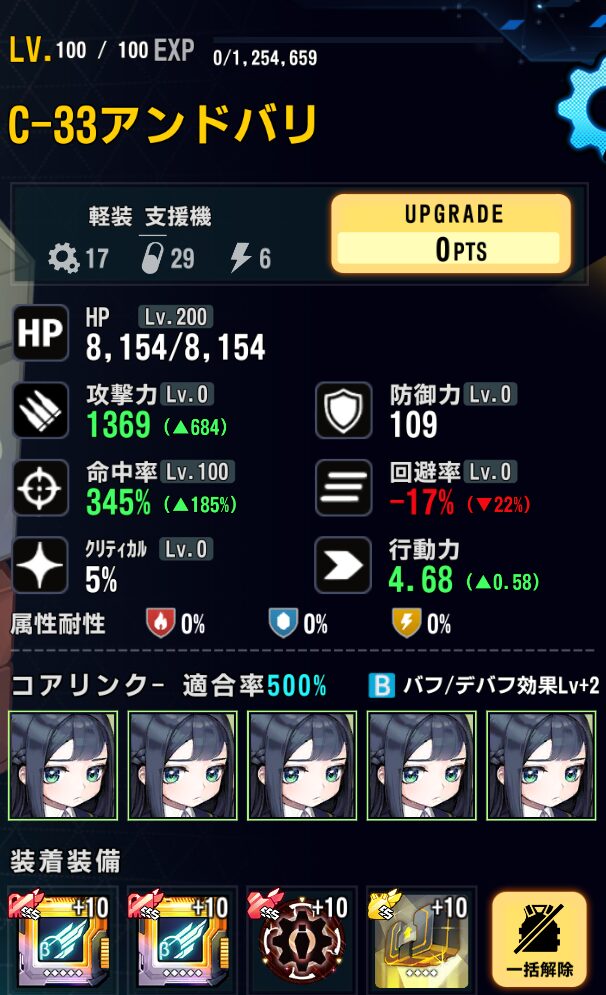Select the second +10 wing chip equipment
606x995 pixels.
(183, 940)
